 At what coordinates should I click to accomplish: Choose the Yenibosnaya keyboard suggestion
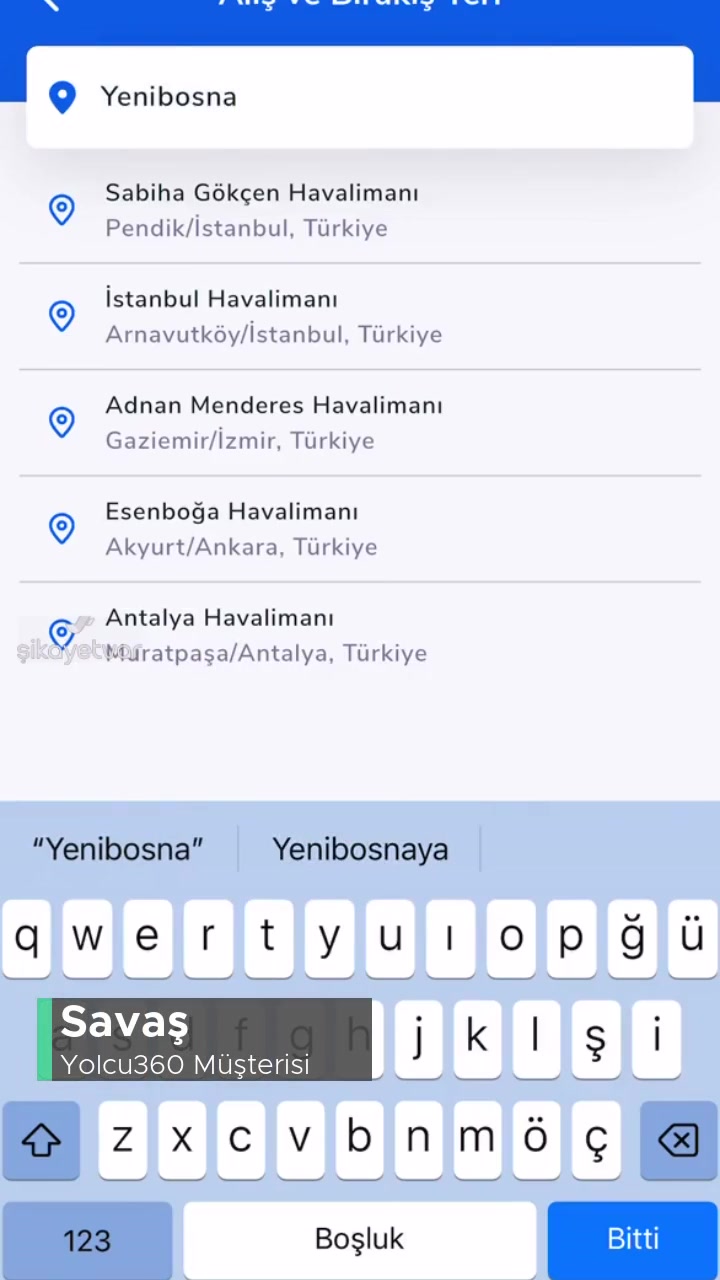(360, 849)
